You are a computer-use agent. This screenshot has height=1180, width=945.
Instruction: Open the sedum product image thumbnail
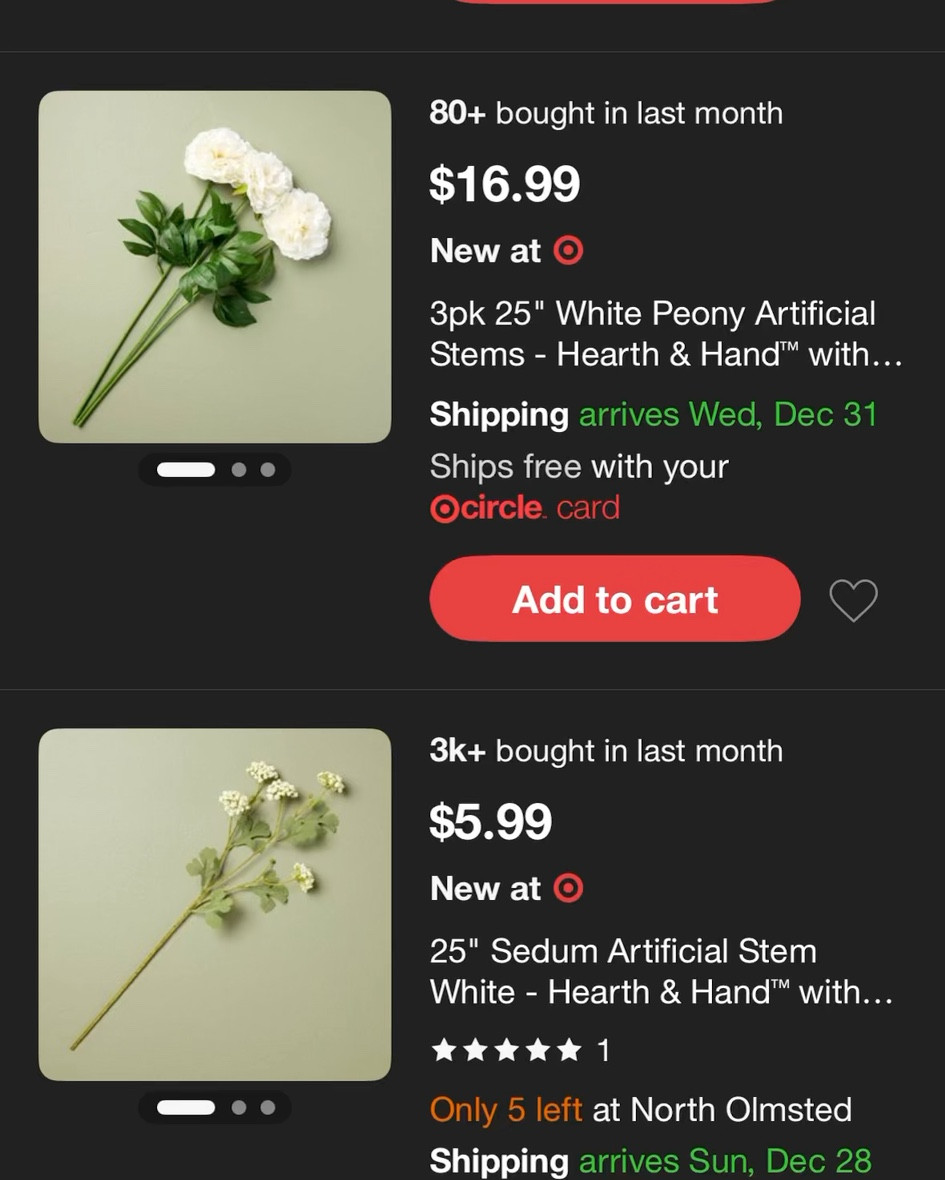click(215, 903)
